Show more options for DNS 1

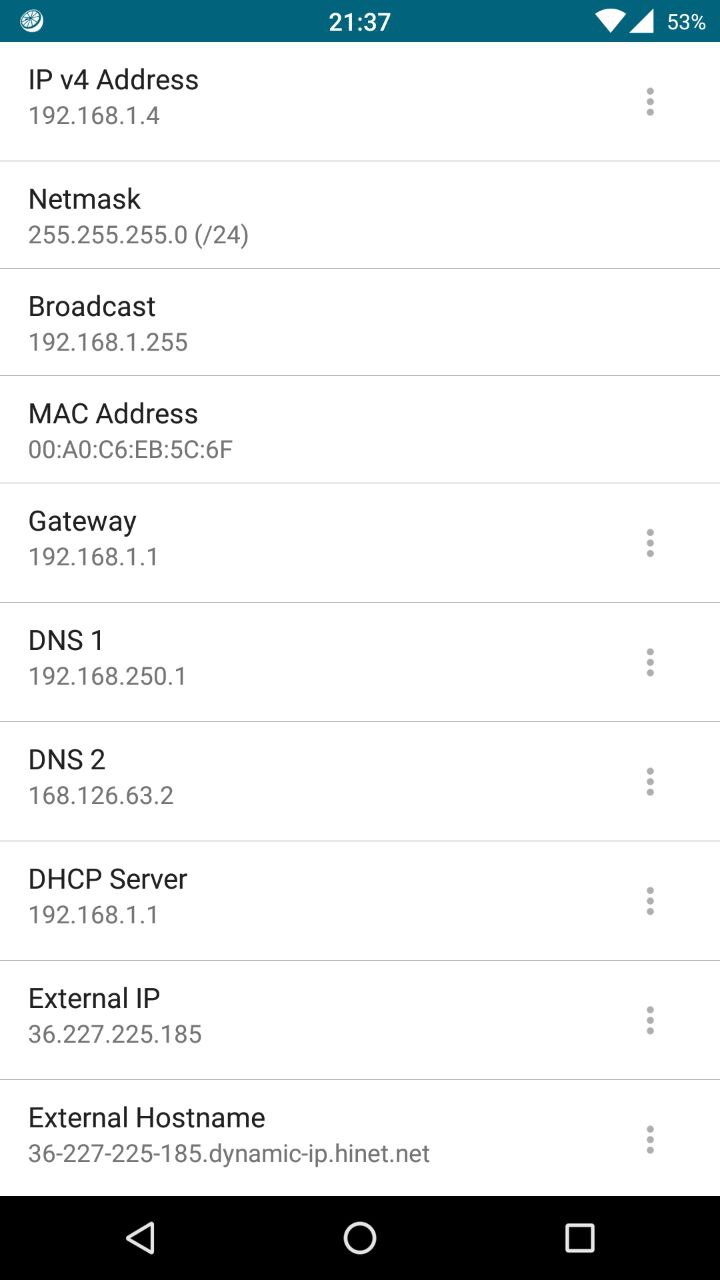[x=650, y=662]
